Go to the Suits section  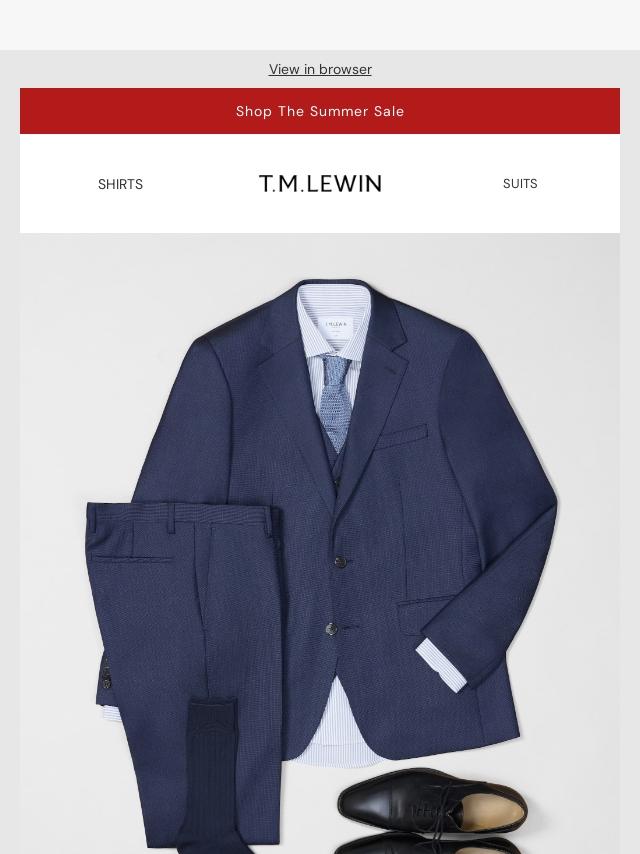pyautogui.click(x=520, y=184)
